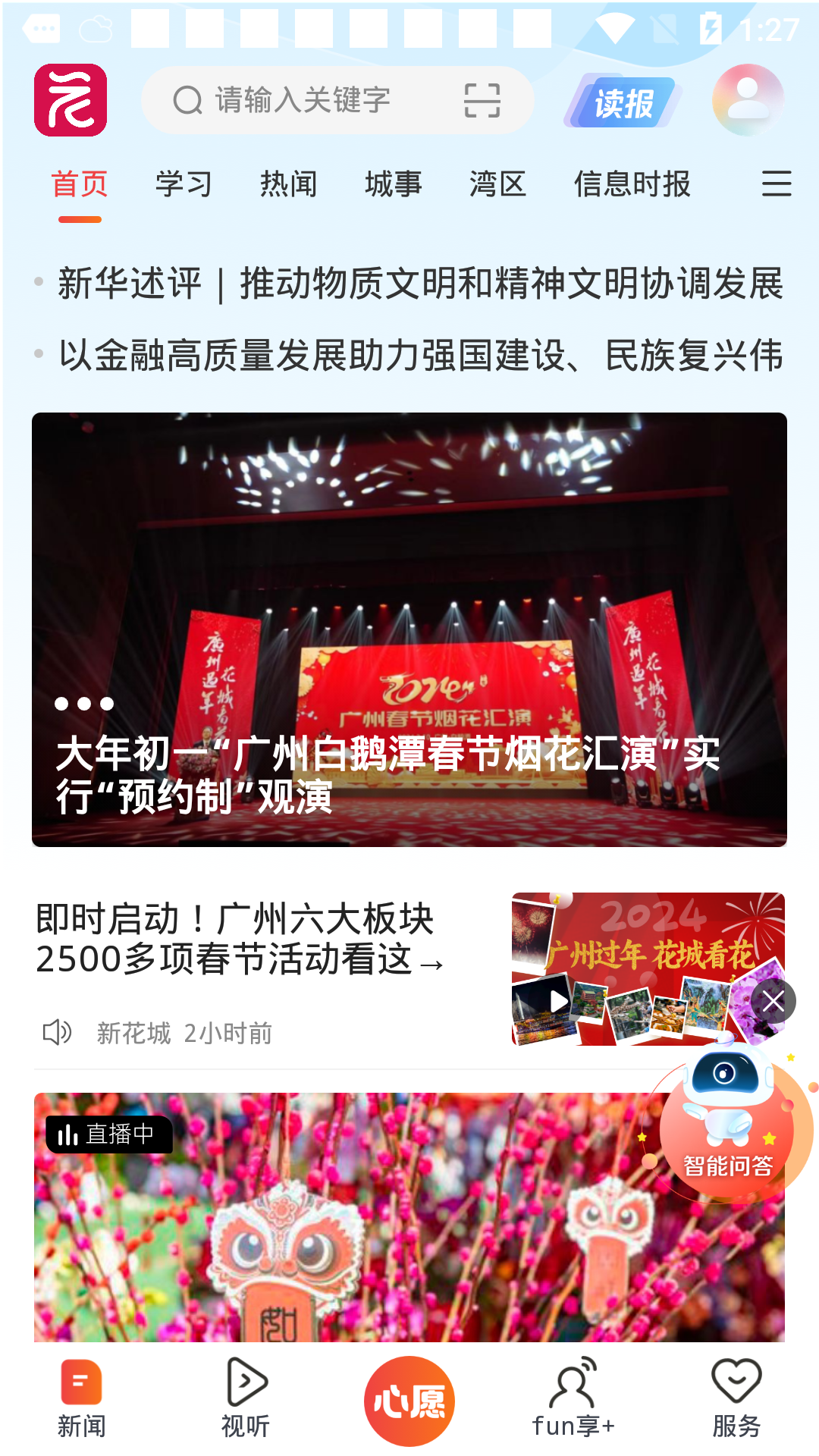This screenshot has height=1456, width=819.
Task: Tap the 心愿 wish button in bottom bar
Action: [409, 1395]
